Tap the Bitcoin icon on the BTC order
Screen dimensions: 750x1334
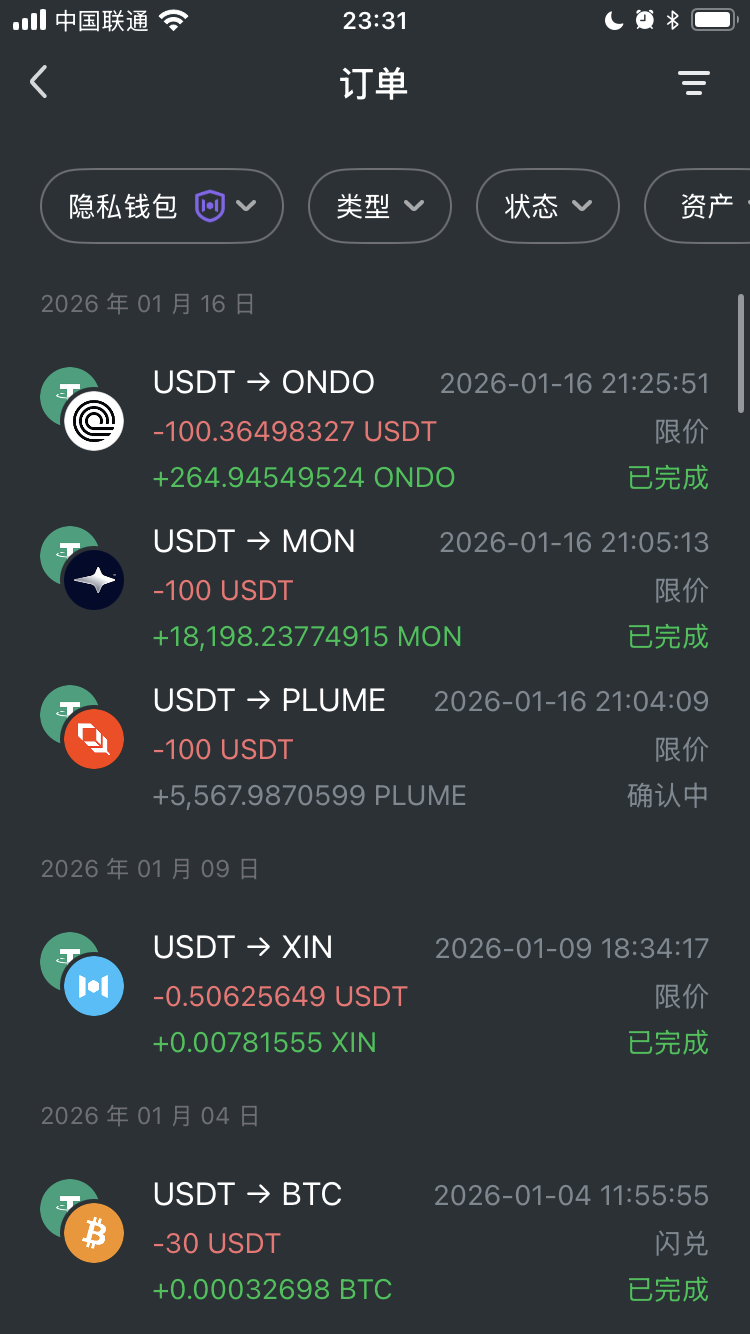coord(95,1233)
